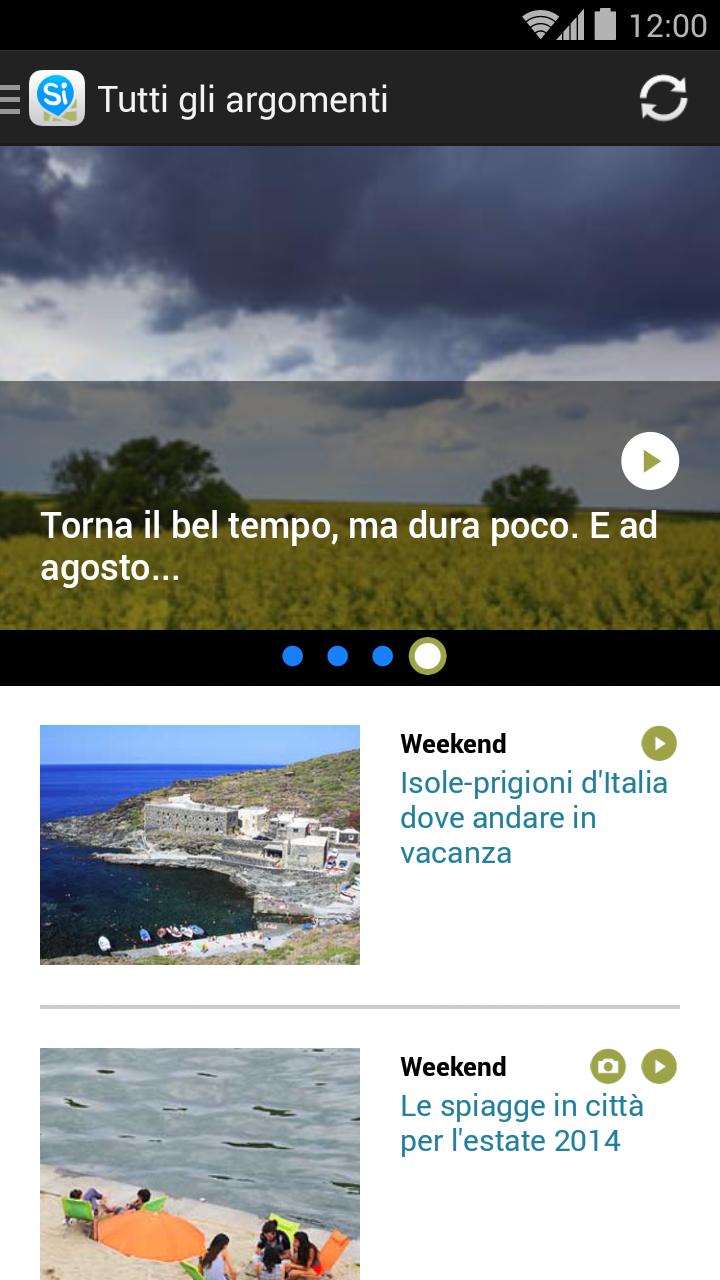Open the app logo icon beside the title

57,97
